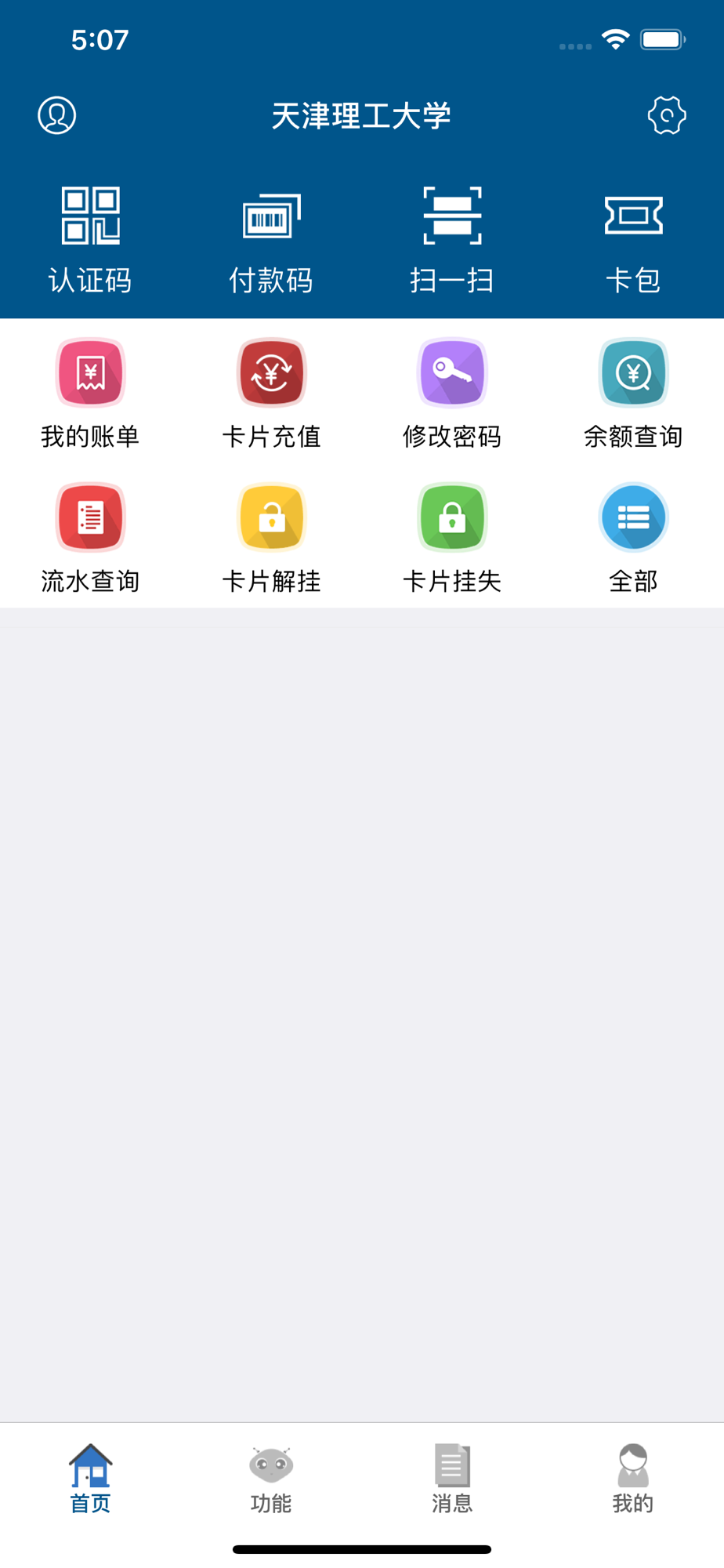The width and height of the screenshot is (724, 1568).
Task: Open 流水查询 transactions
Action: pyautogui.click(x=90, y=538)
